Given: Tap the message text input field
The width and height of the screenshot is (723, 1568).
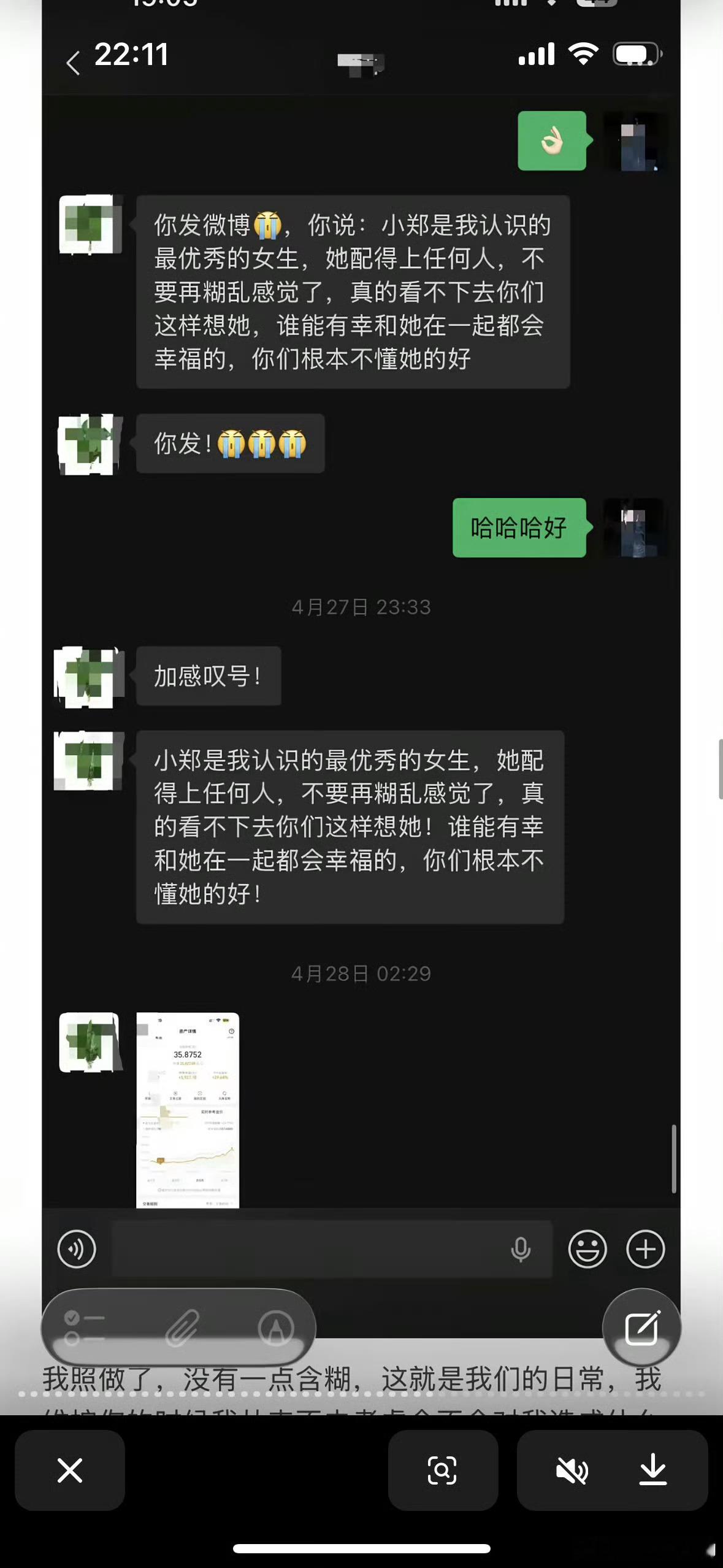Looking at the screenshot, I should (307, 1249).
